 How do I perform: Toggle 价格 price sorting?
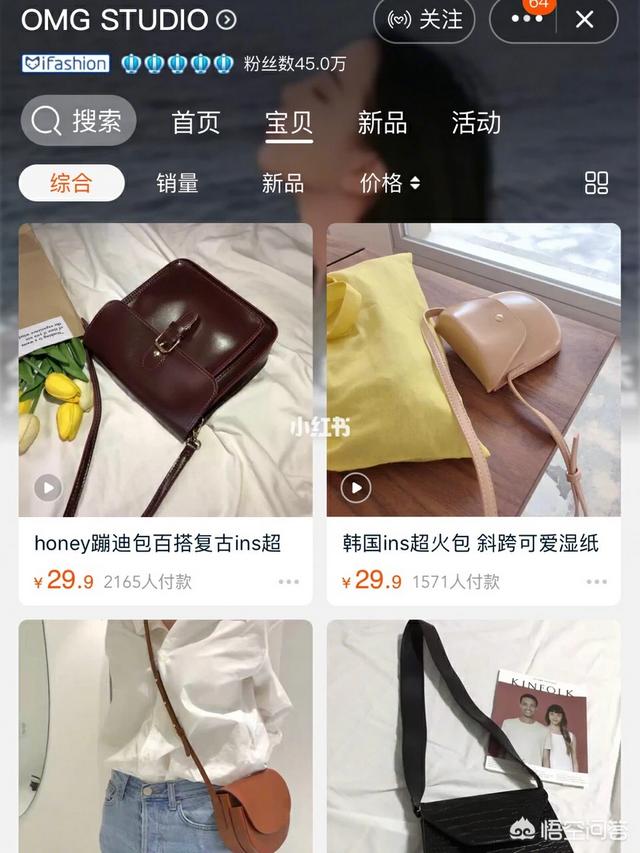tap(390, 183)
